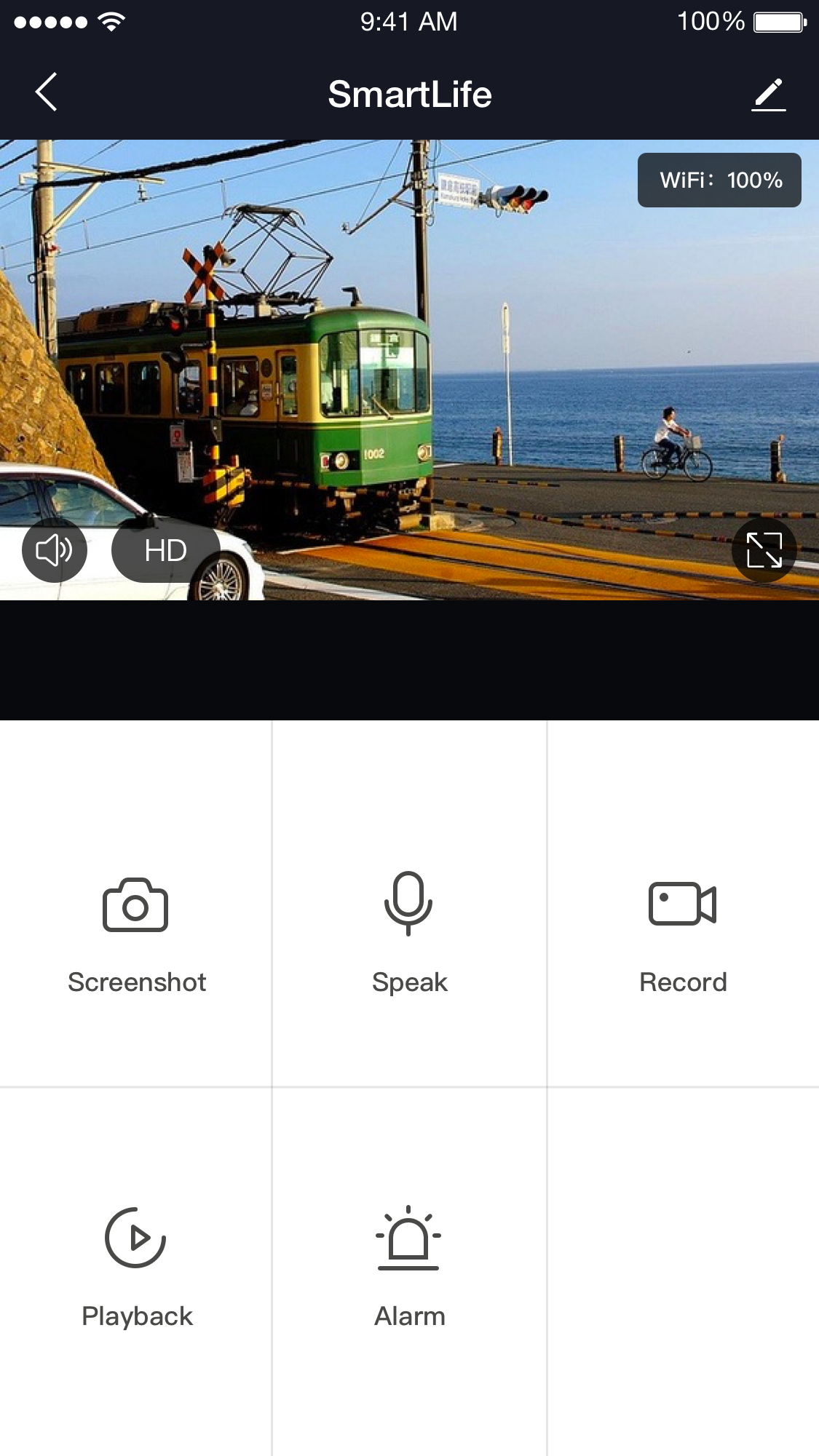Expand the live video to fullscreen
This screenshot has width=819, height=1456.
(x=764, y=550)
